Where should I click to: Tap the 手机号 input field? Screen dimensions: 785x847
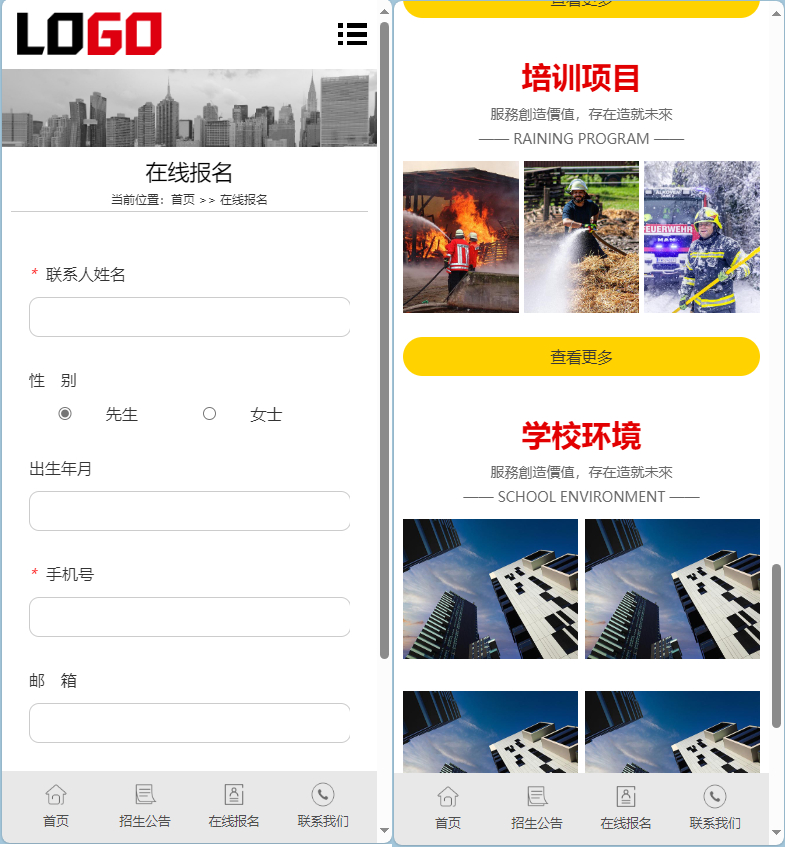point(190,617)
